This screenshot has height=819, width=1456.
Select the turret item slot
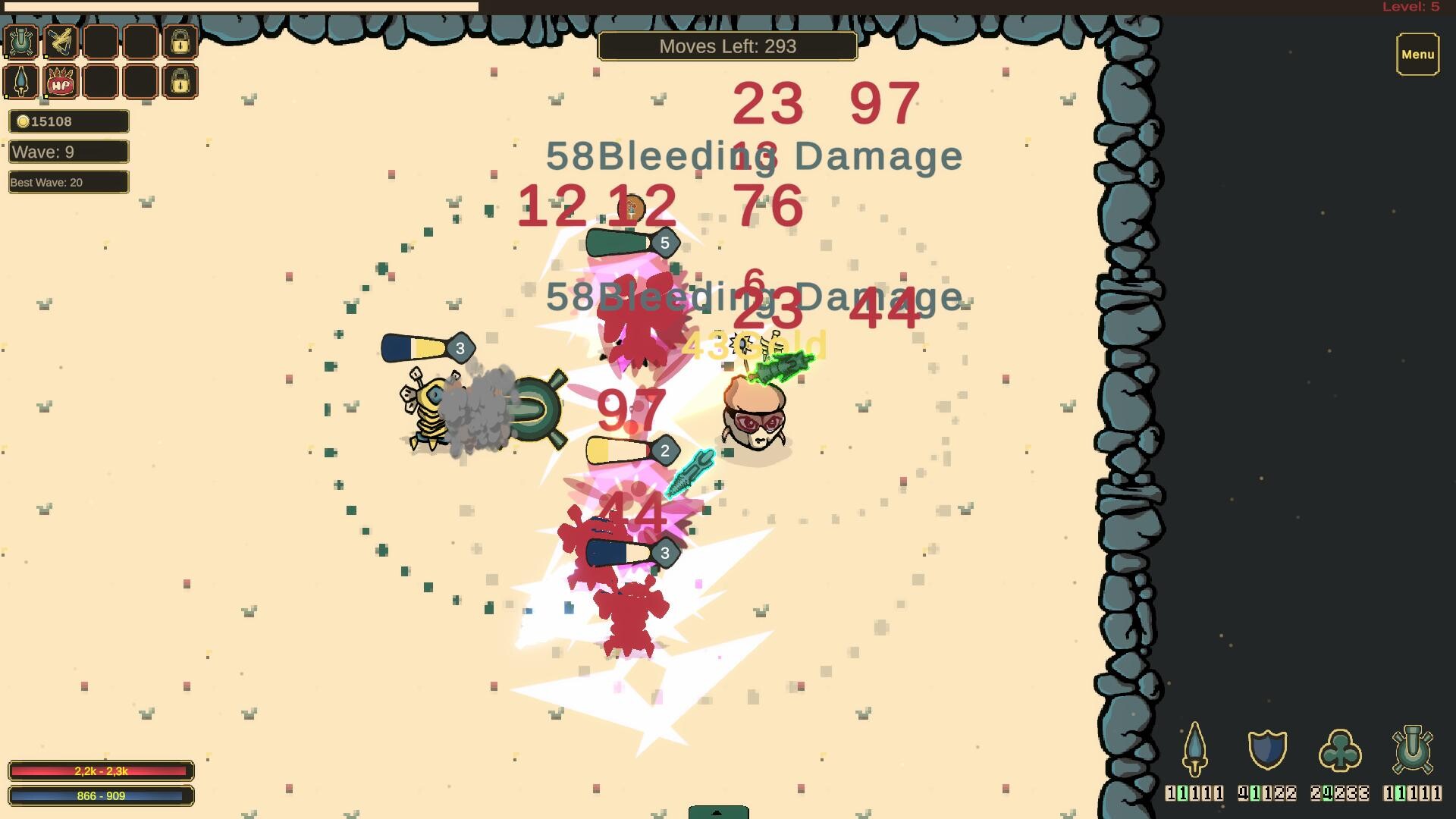tap(21, 42)
